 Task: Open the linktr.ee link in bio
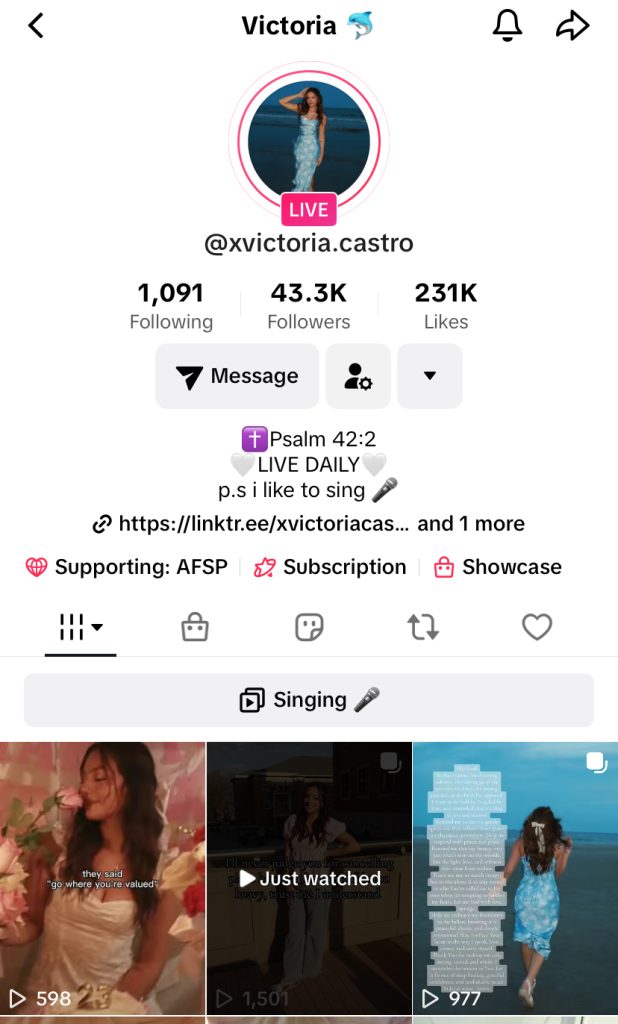[250, 523]
